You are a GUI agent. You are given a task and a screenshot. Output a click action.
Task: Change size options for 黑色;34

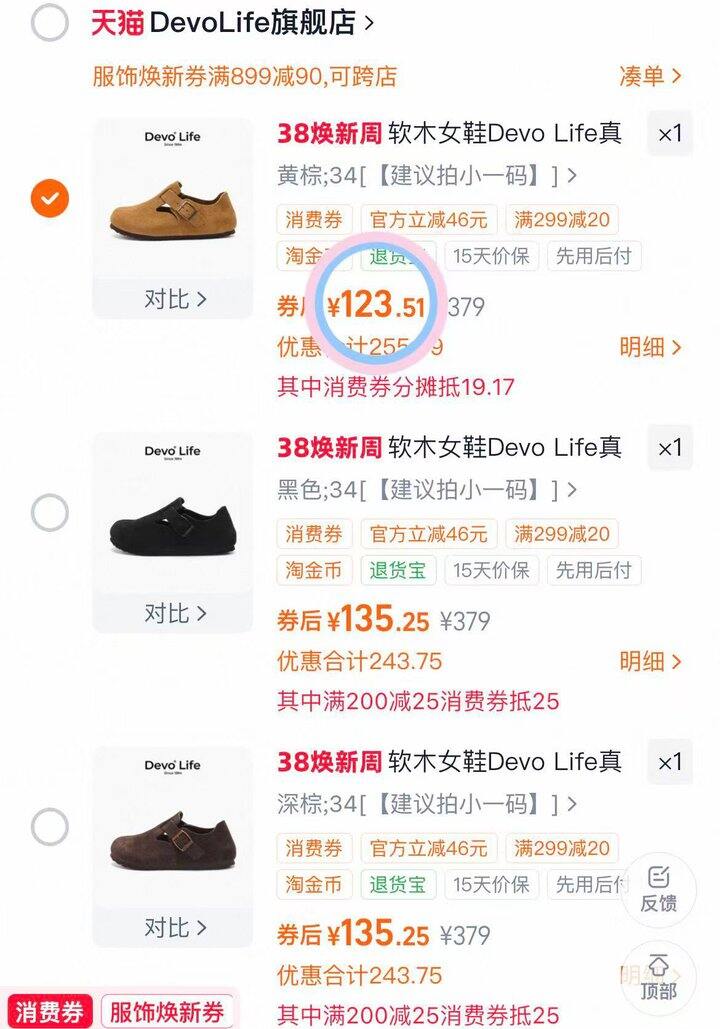(x=427, y=490)
